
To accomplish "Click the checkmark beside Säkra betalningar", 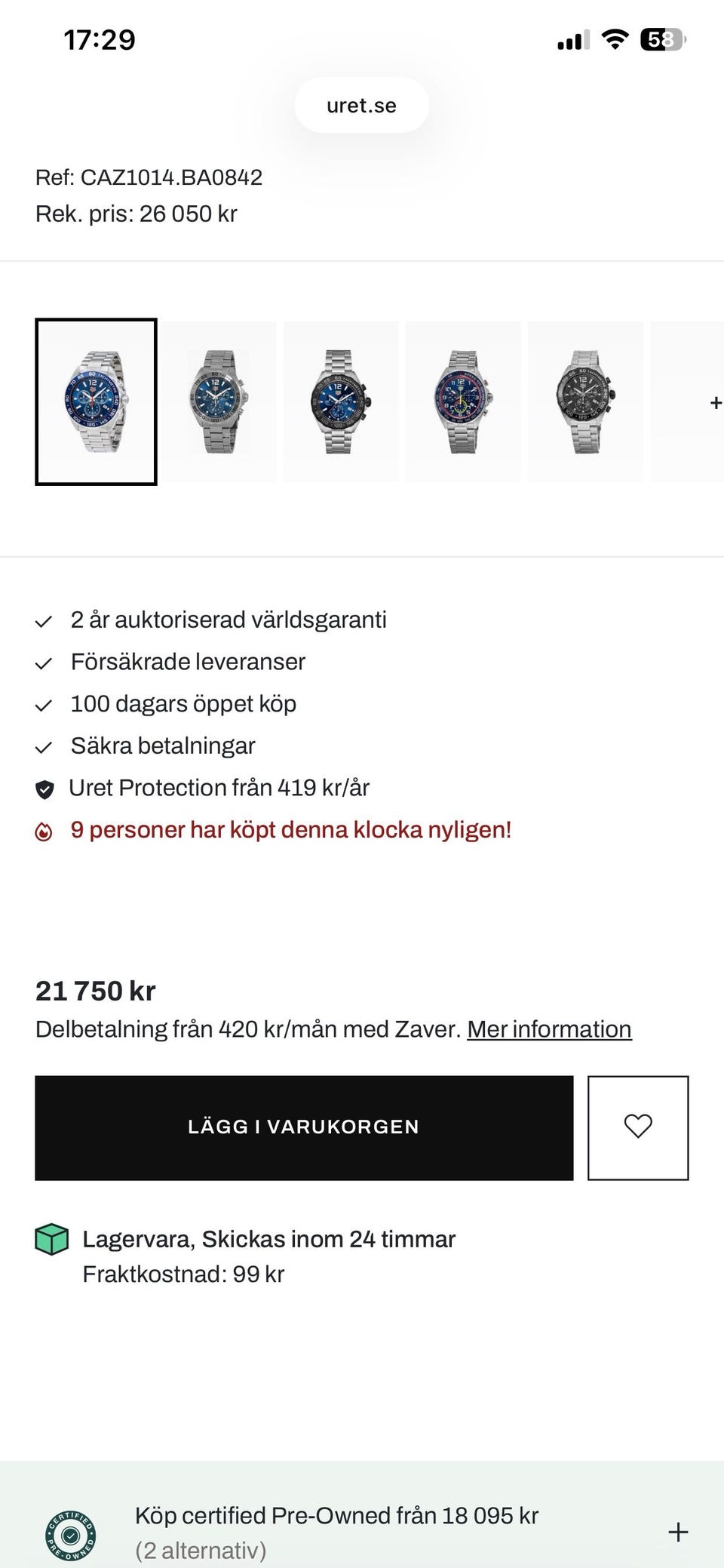I will (43, 746).
